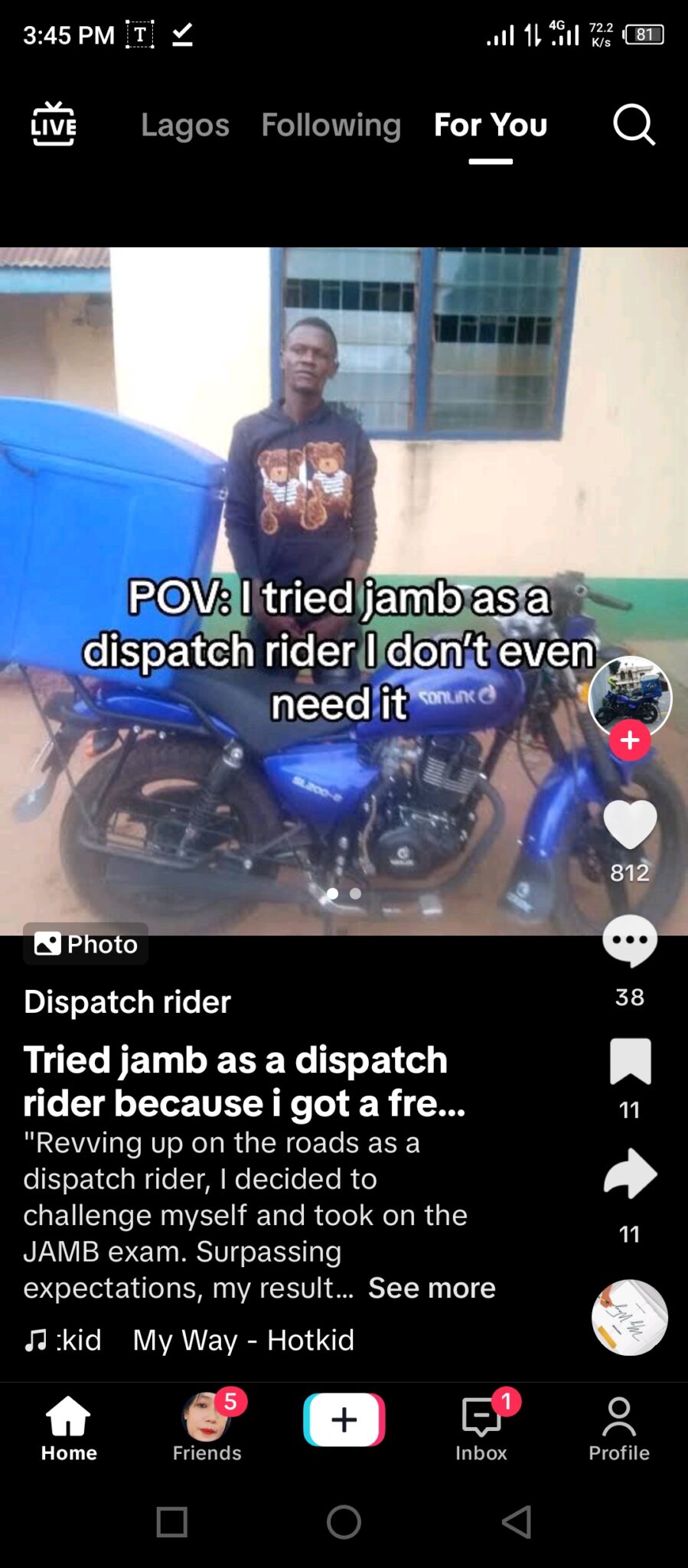Switch to the Following tab

(331, 124)
